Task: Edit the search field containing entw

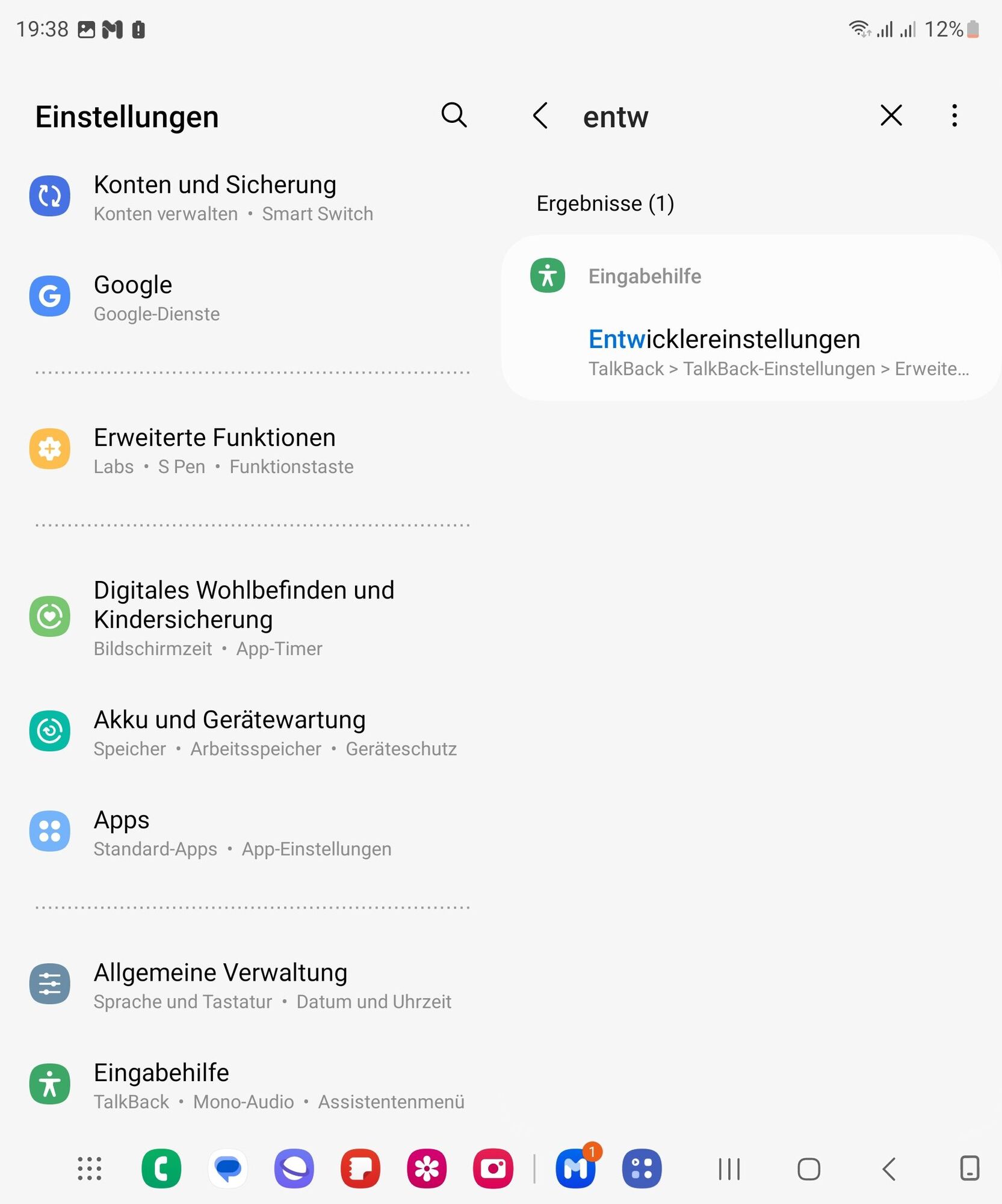Action: tap(722, 117)
